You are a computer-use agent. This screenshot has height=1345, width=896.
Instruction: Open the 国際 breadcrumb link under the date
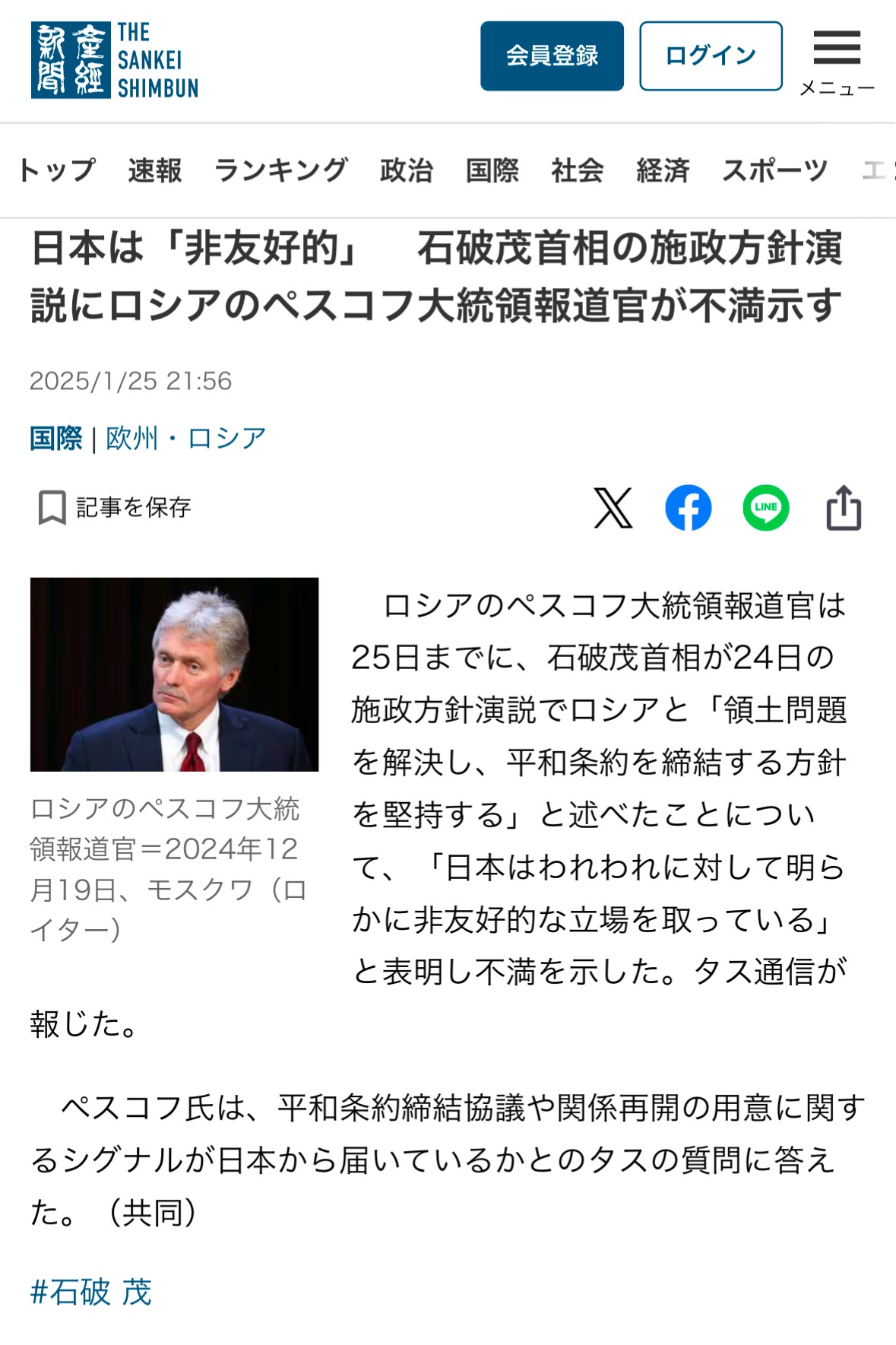[x=55, y=438]
